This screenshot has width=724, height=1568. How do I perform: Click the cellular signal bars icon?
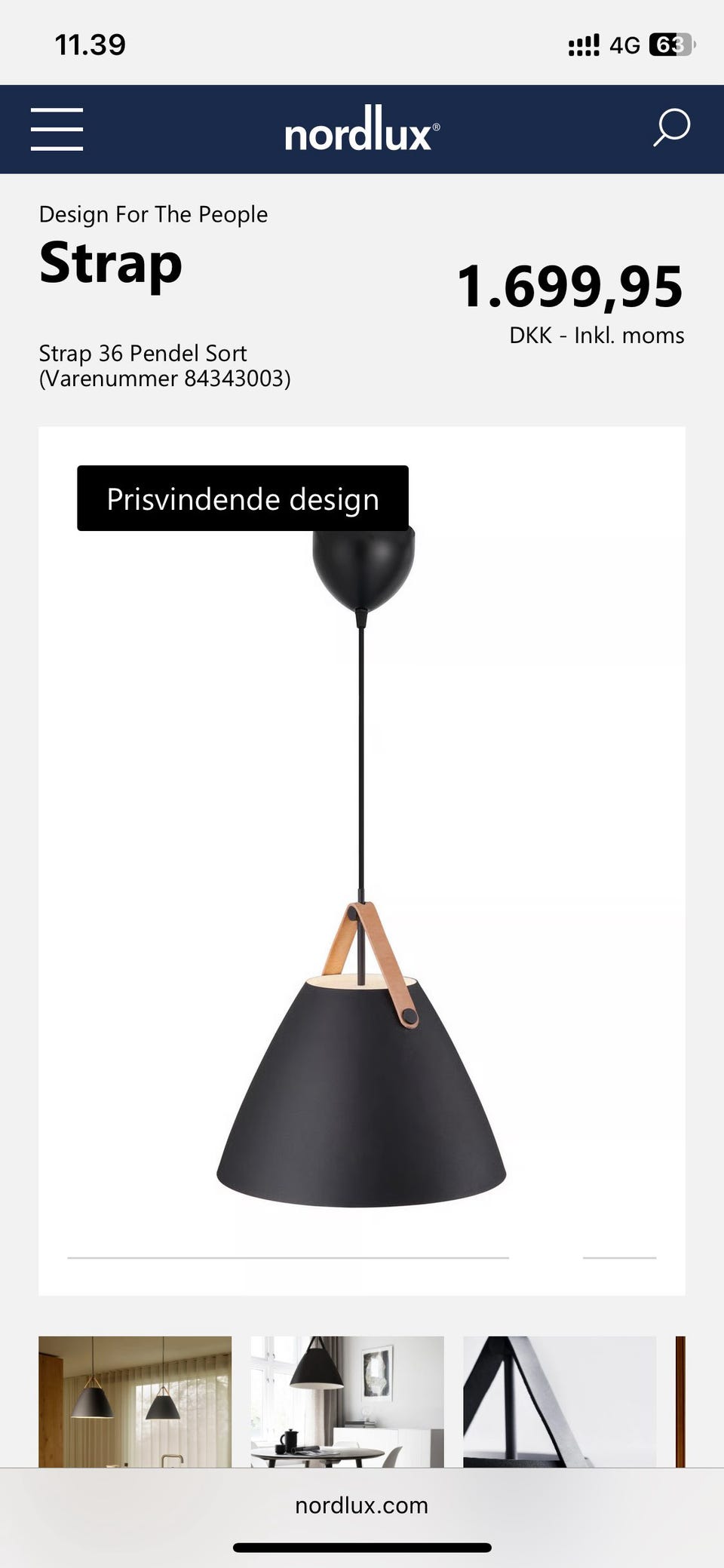point(582,45)
